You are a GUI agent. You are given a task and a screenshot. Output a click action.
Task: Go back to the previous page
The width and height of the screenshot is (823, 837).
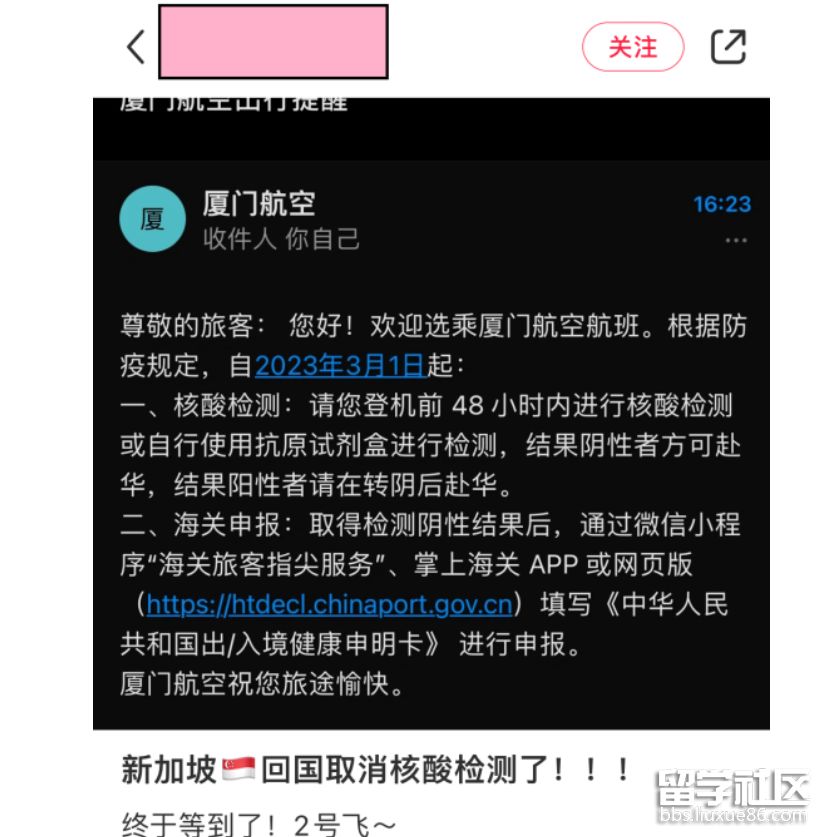(136, 47)
